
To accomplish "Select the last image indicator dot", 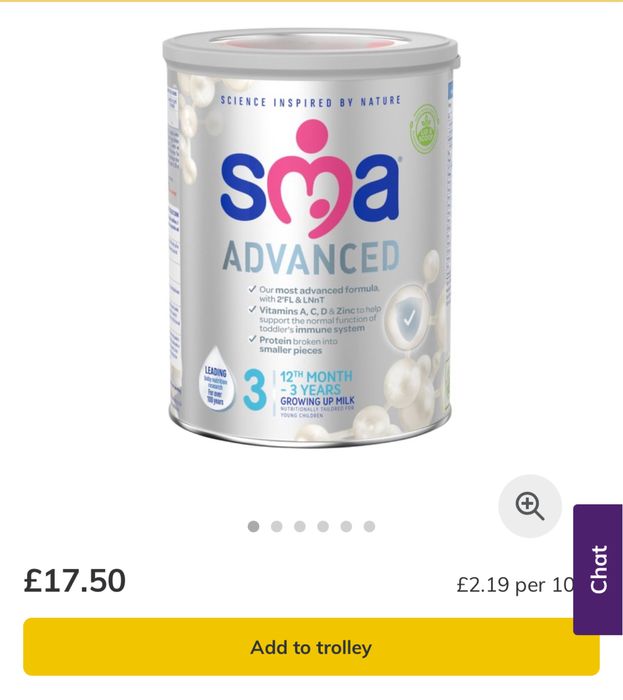I will click(369, 526).
